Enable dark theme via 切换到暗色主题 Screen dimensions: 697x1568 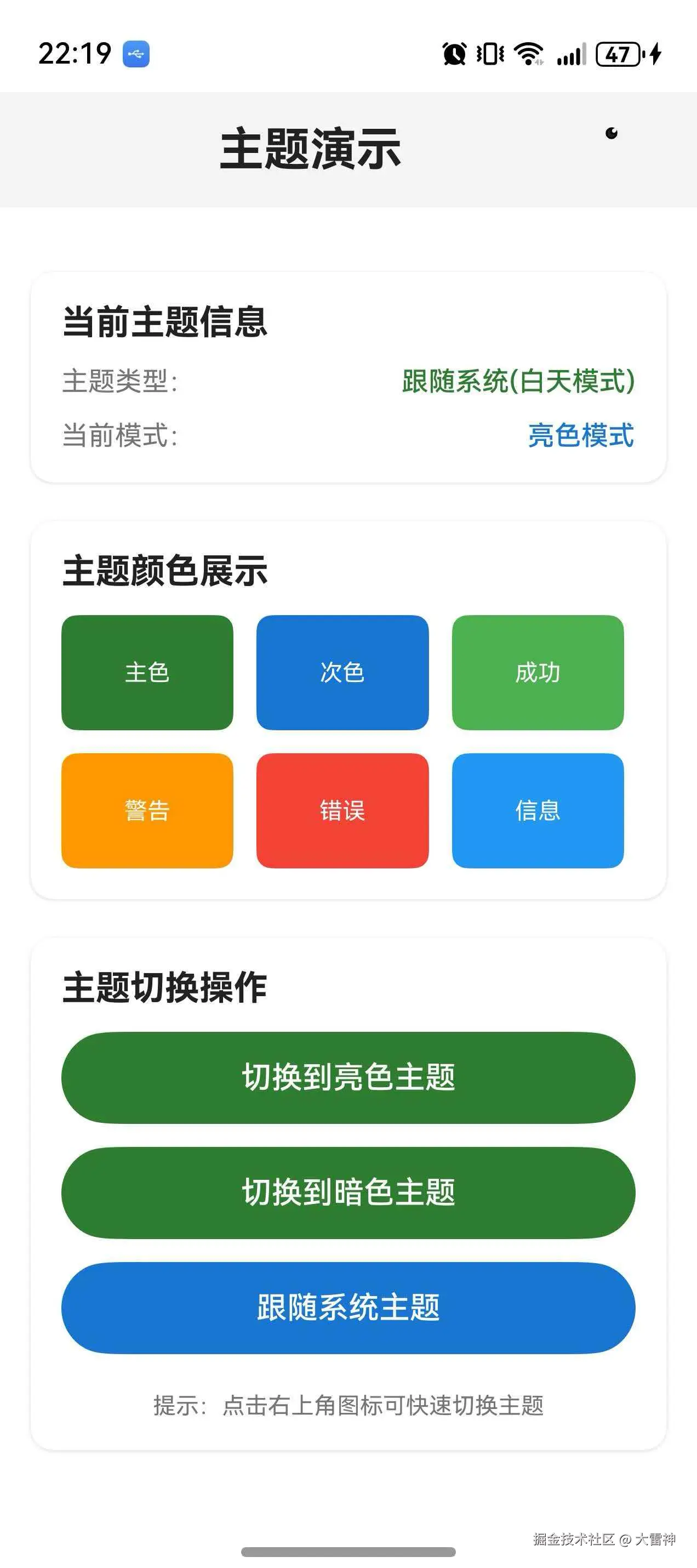(348, 1192)
